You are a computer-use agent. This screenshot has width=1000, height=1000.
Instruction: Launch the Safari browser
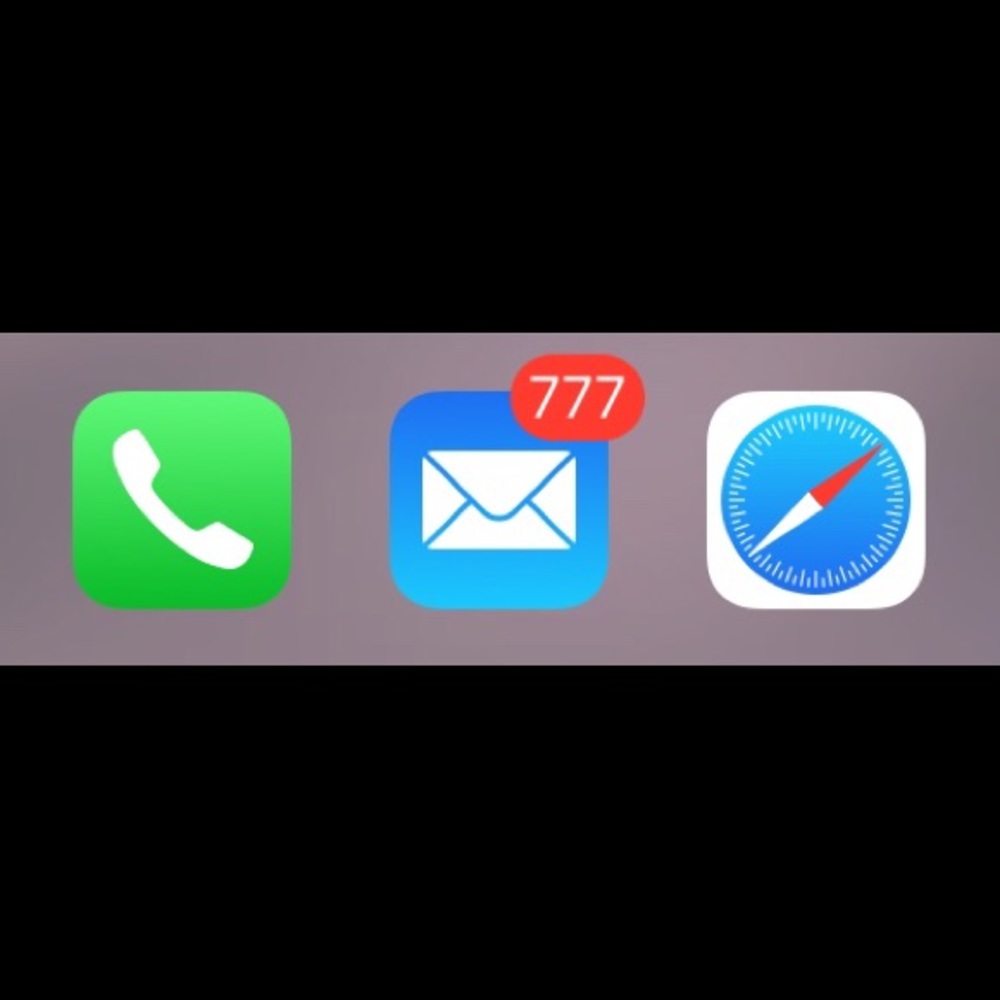coord(815,500)
